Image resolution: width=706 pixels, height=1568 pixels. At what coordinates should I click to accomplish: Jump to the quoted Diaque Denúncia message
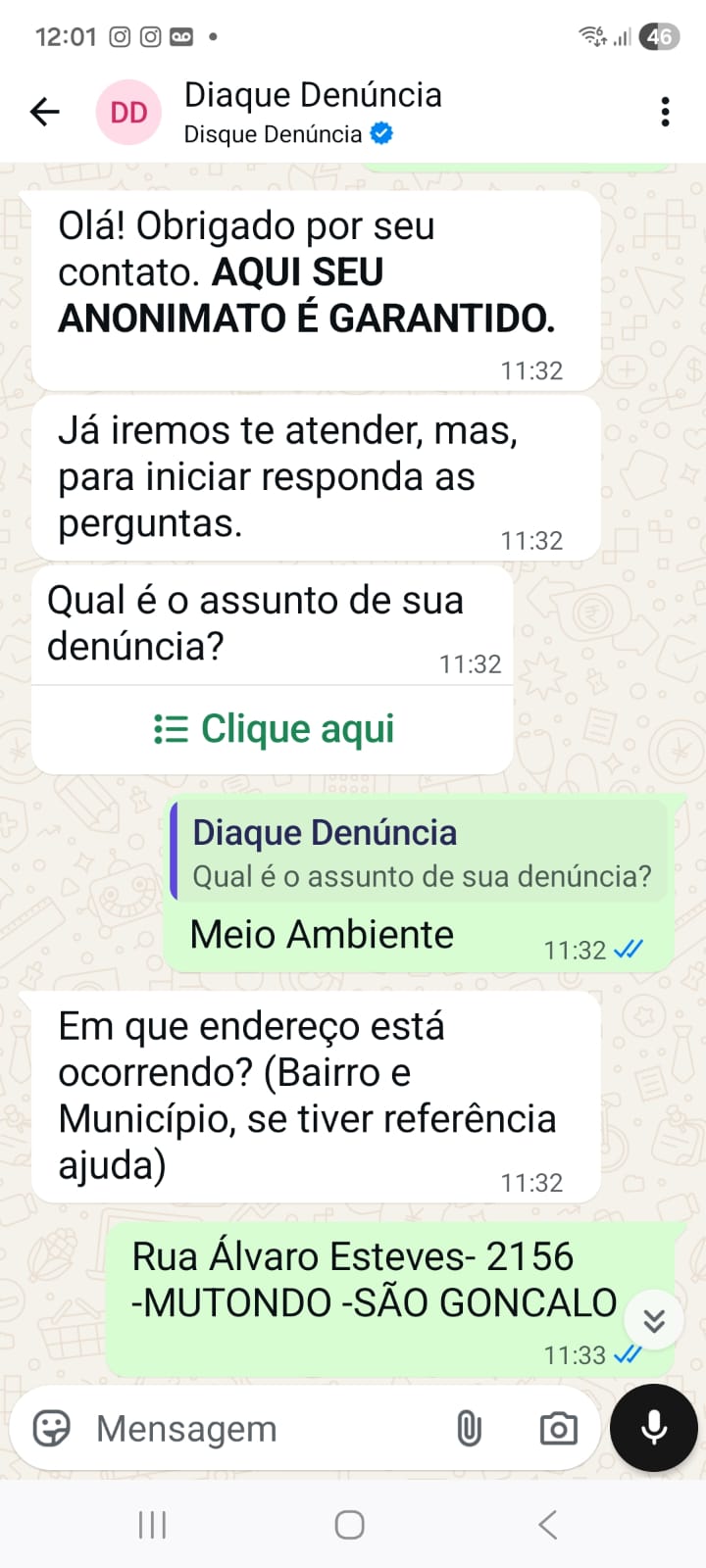click(420, 852)
